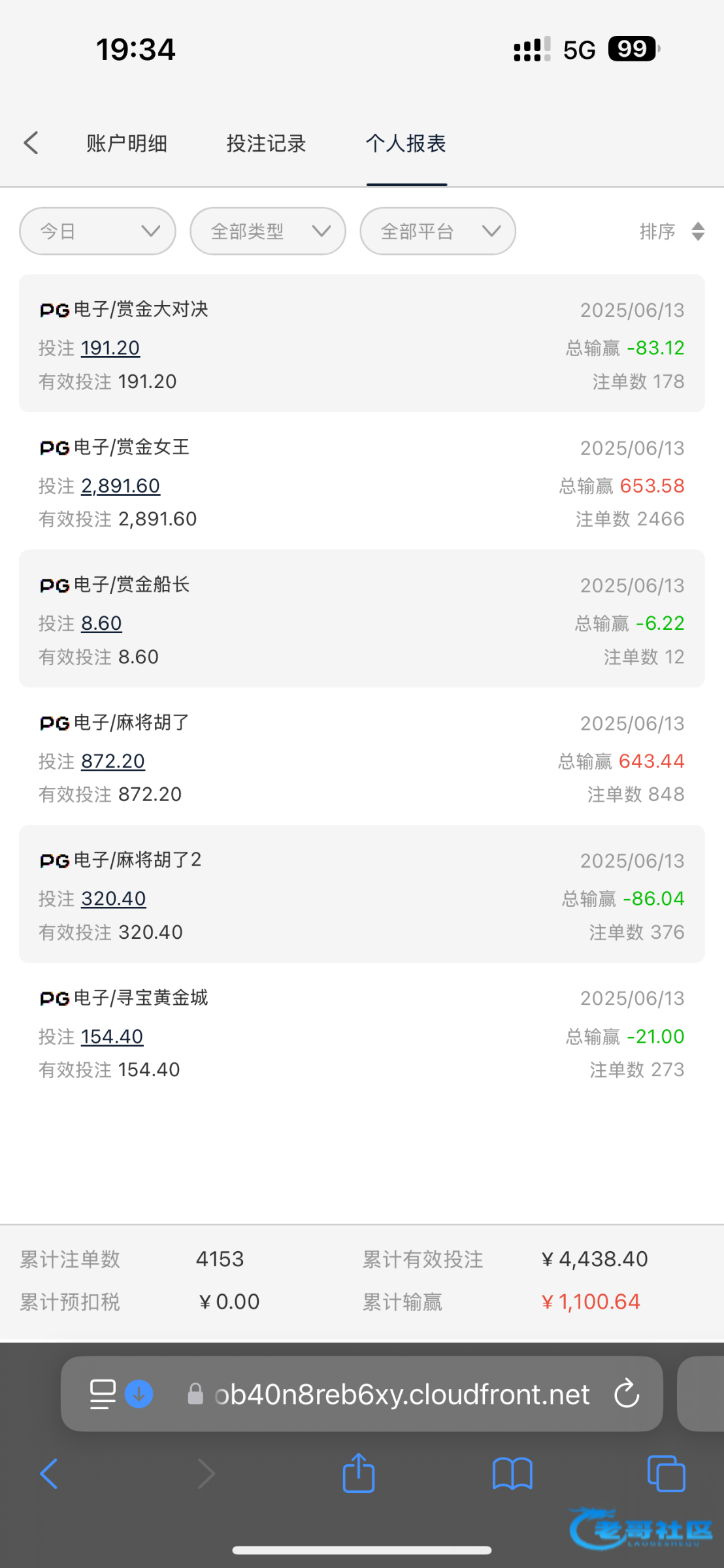Tap the browser address bar URL
724x1568 pixels.
coord(401,1394)
